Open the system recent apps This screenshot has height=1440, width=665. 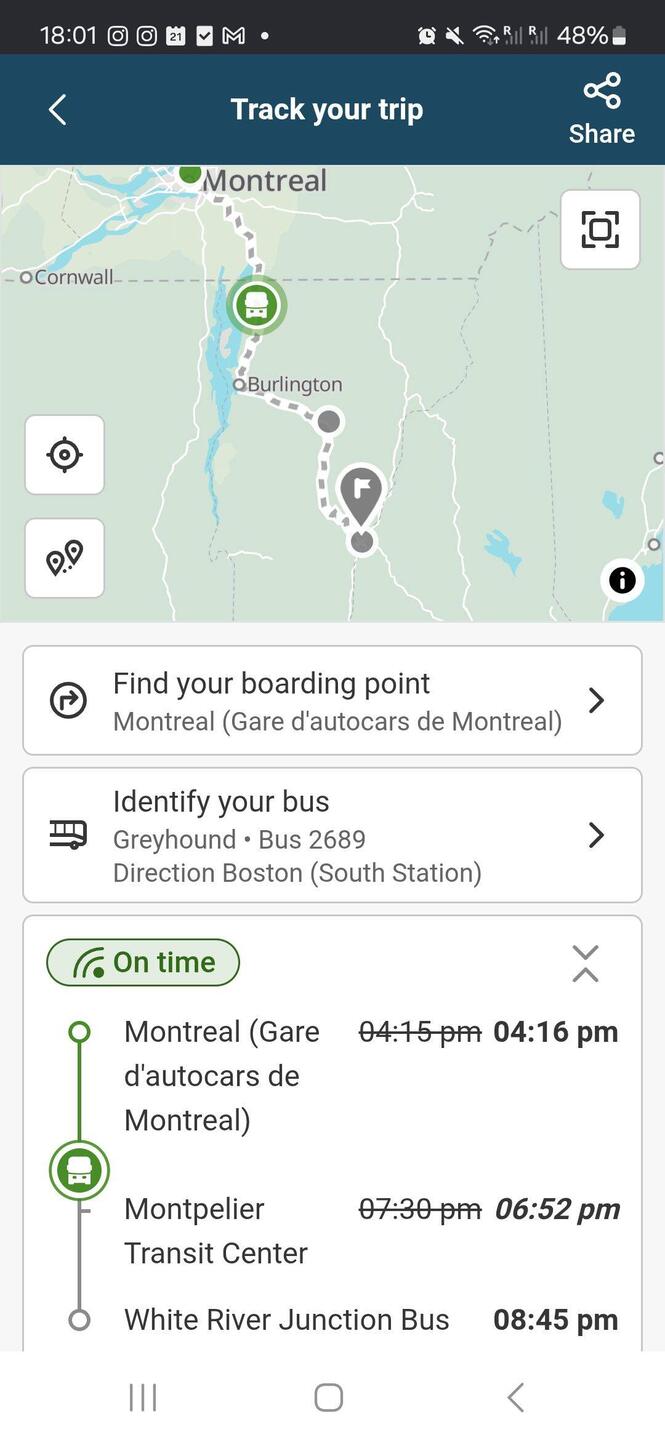tap(143, 1397)
